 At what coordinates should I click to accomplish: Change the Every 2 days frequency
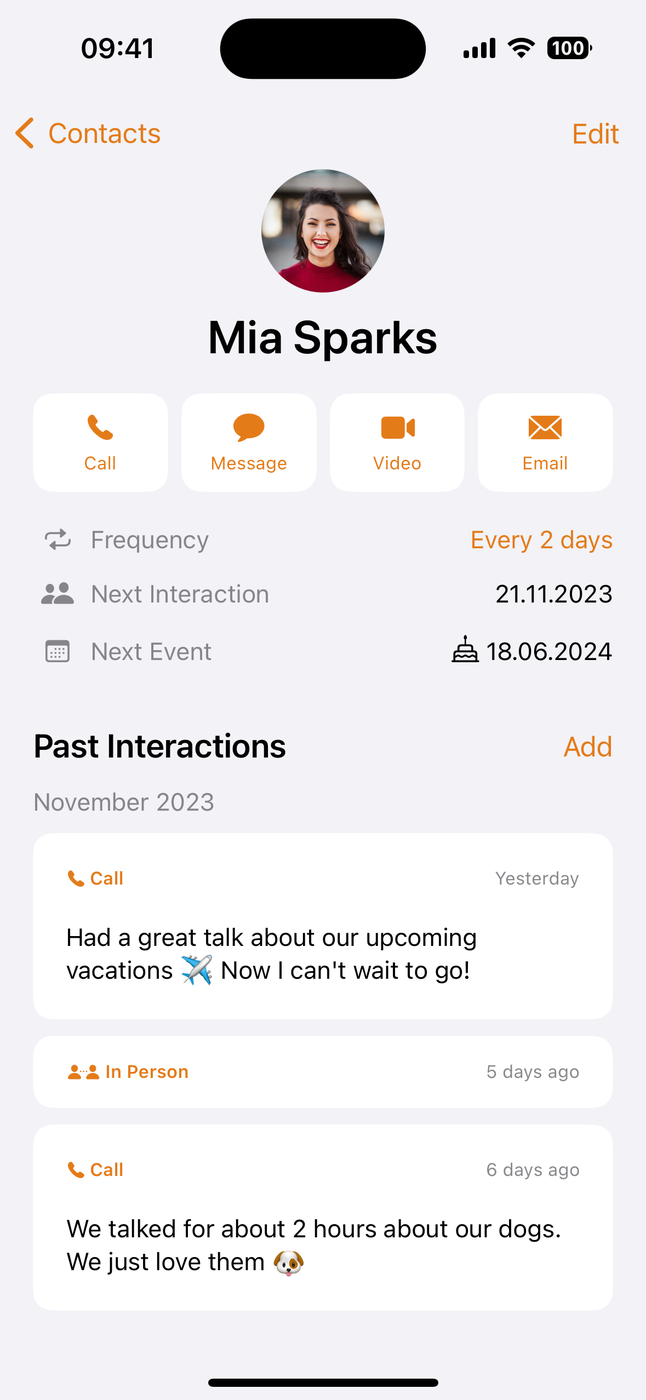pyautogui.click(x=541, y=540)
